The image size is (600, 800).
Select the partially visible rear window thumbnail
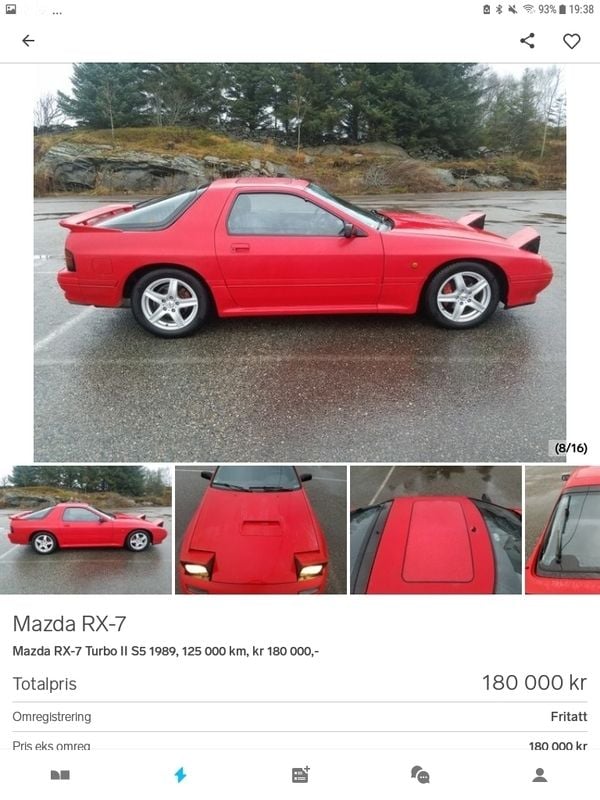tap(562, 530)
